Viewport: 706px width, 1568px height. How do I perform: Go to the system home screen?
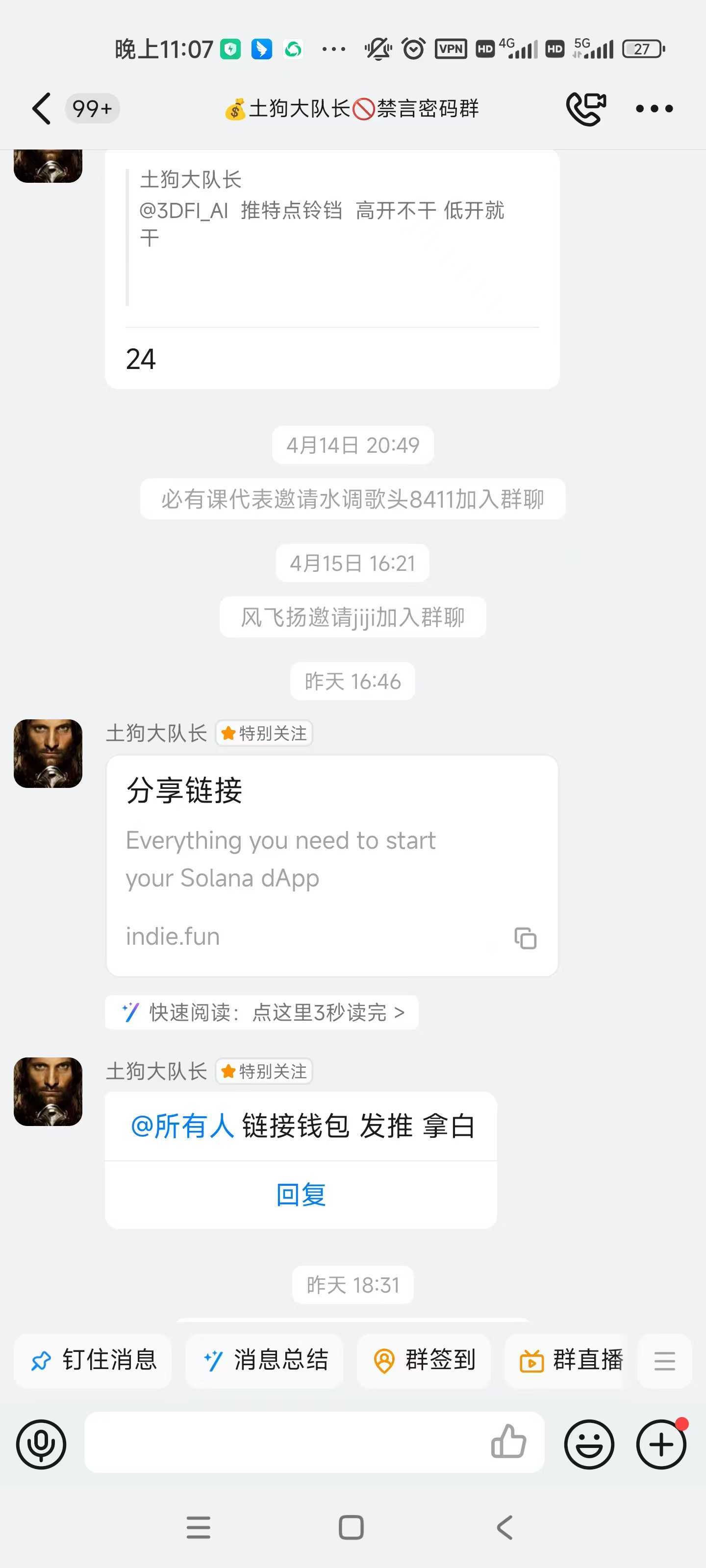351,1527
